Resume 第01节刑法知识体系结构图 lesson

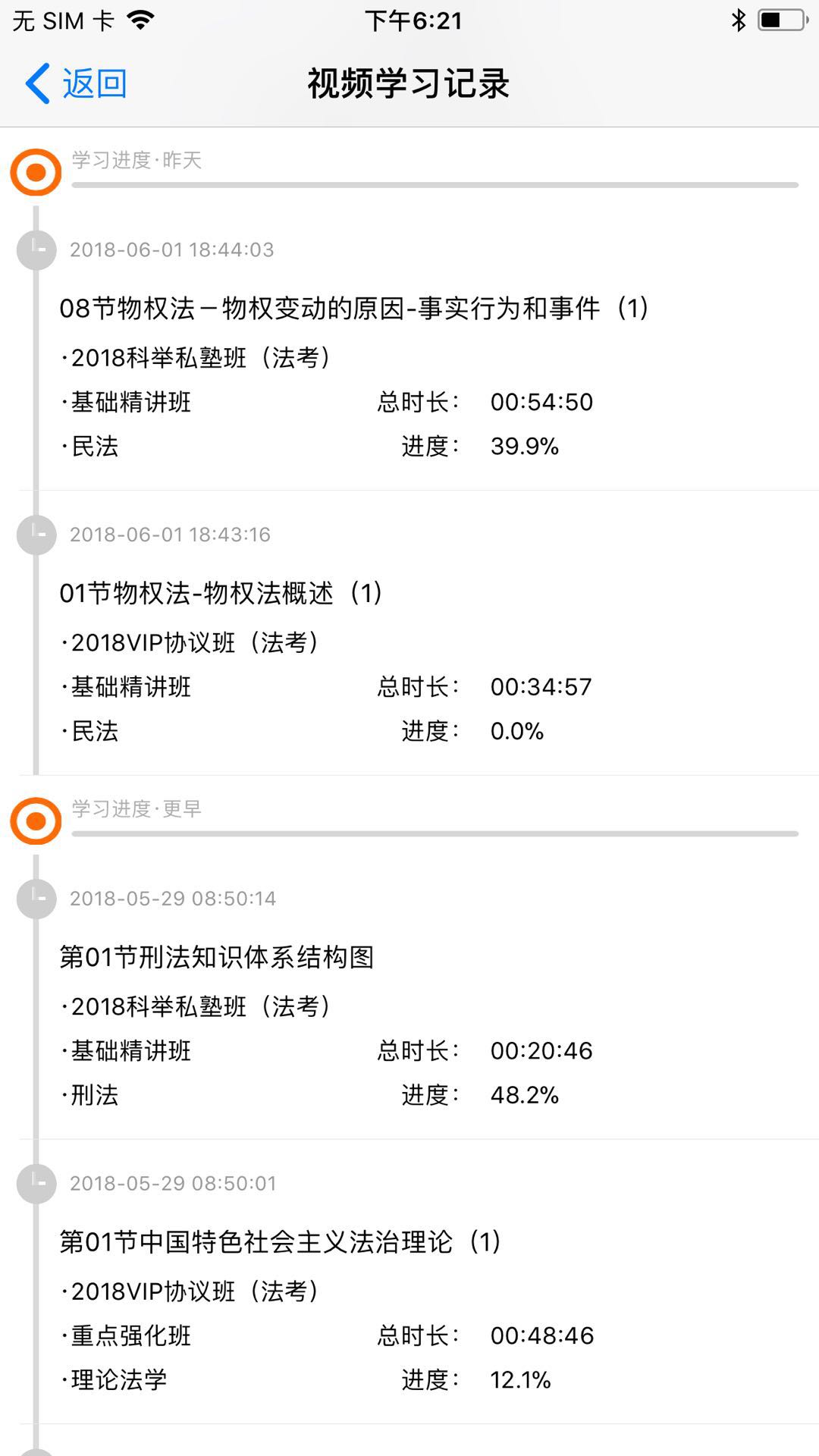click(x=217, y=957)
